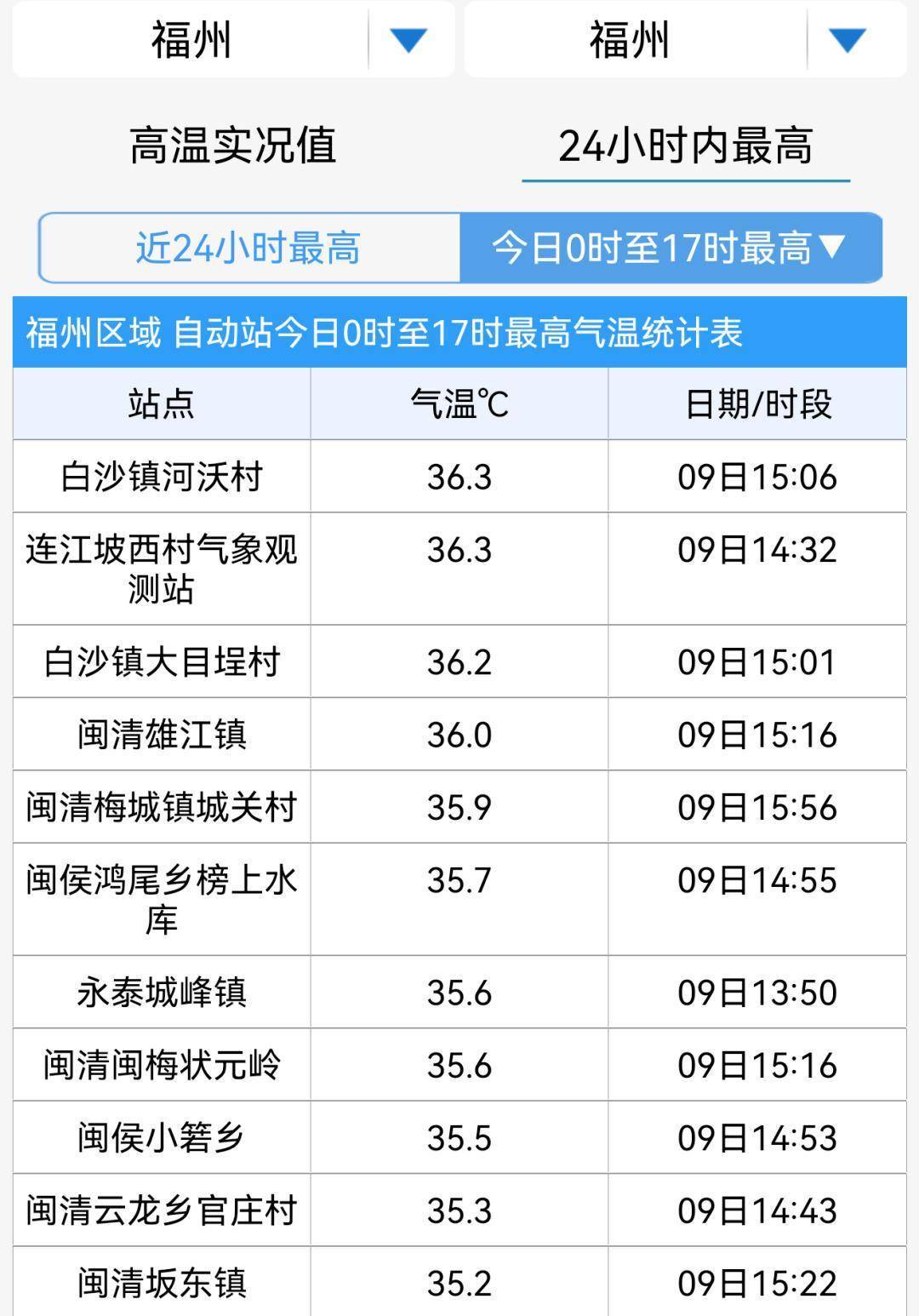The width and height of the screenshot is (919, 1316).
Task: Switch to 近24小时最高 segment
Action: pos(248,248)
